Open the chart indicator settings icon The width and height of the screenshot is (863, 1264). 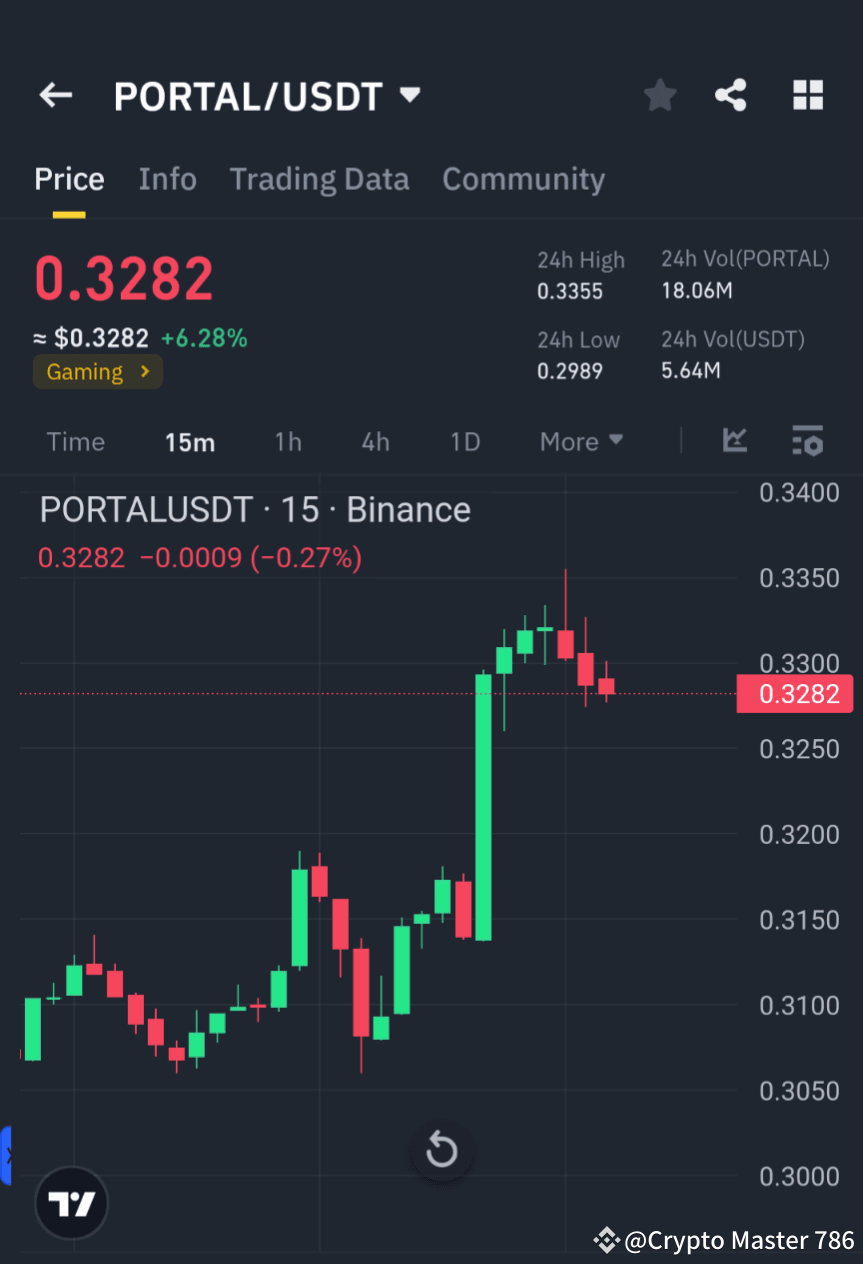click(807, 441)
